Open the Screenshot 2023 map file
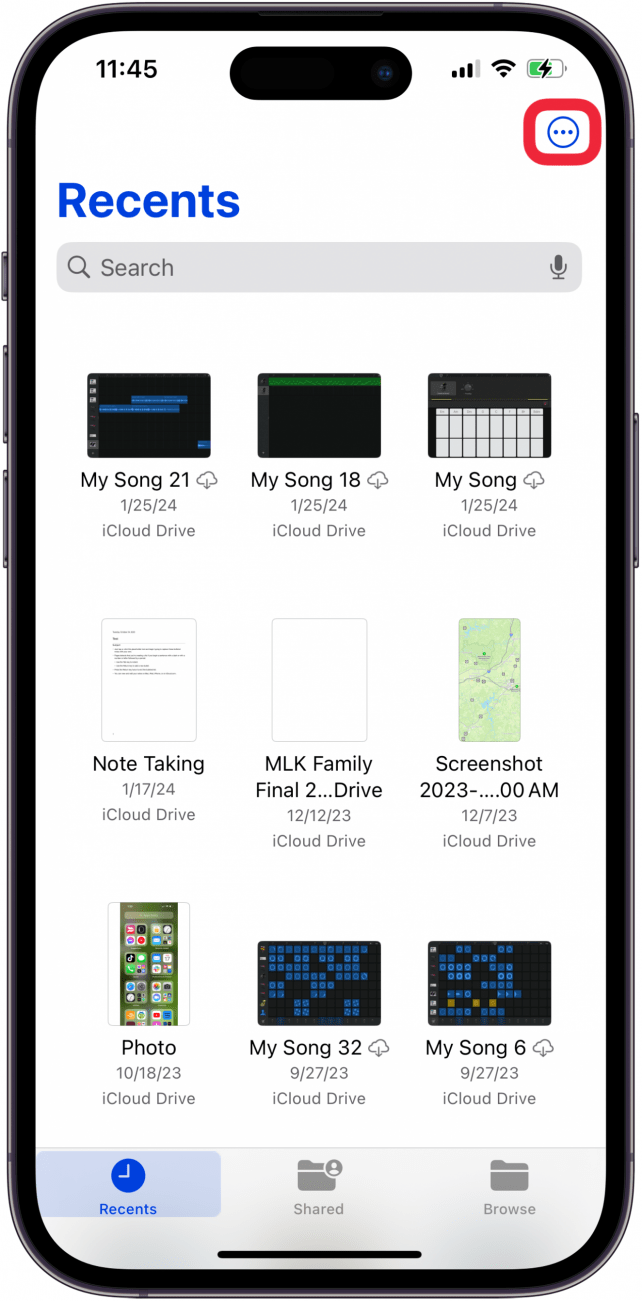642x1301 pixels. [489, 679]
